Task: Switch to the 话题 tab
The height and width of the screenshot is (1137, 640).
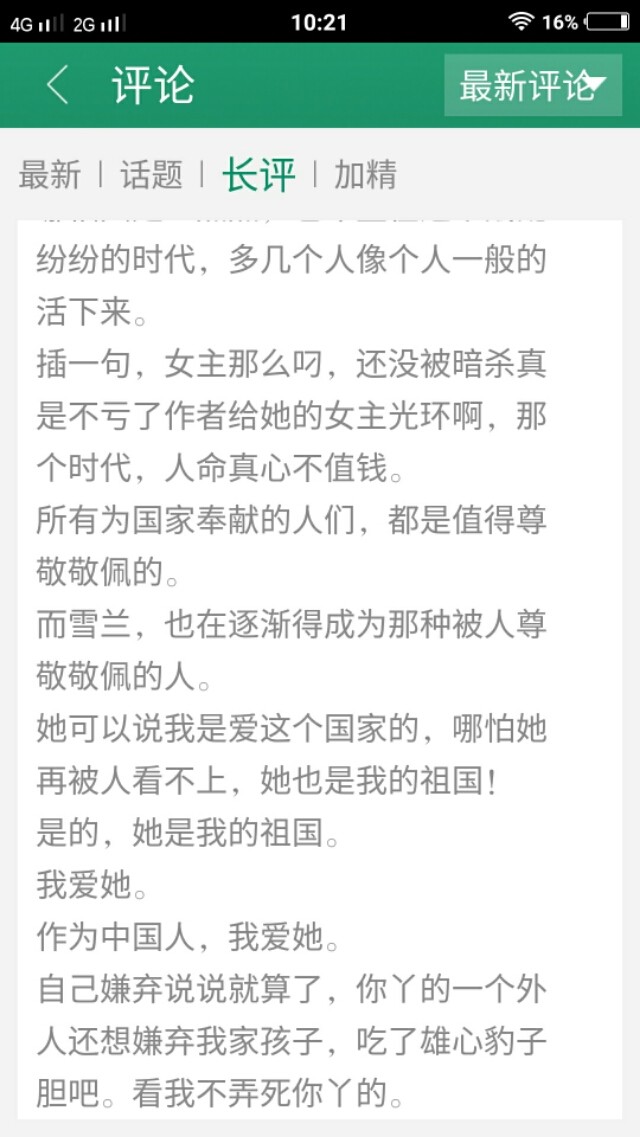Action: (152, 175)
